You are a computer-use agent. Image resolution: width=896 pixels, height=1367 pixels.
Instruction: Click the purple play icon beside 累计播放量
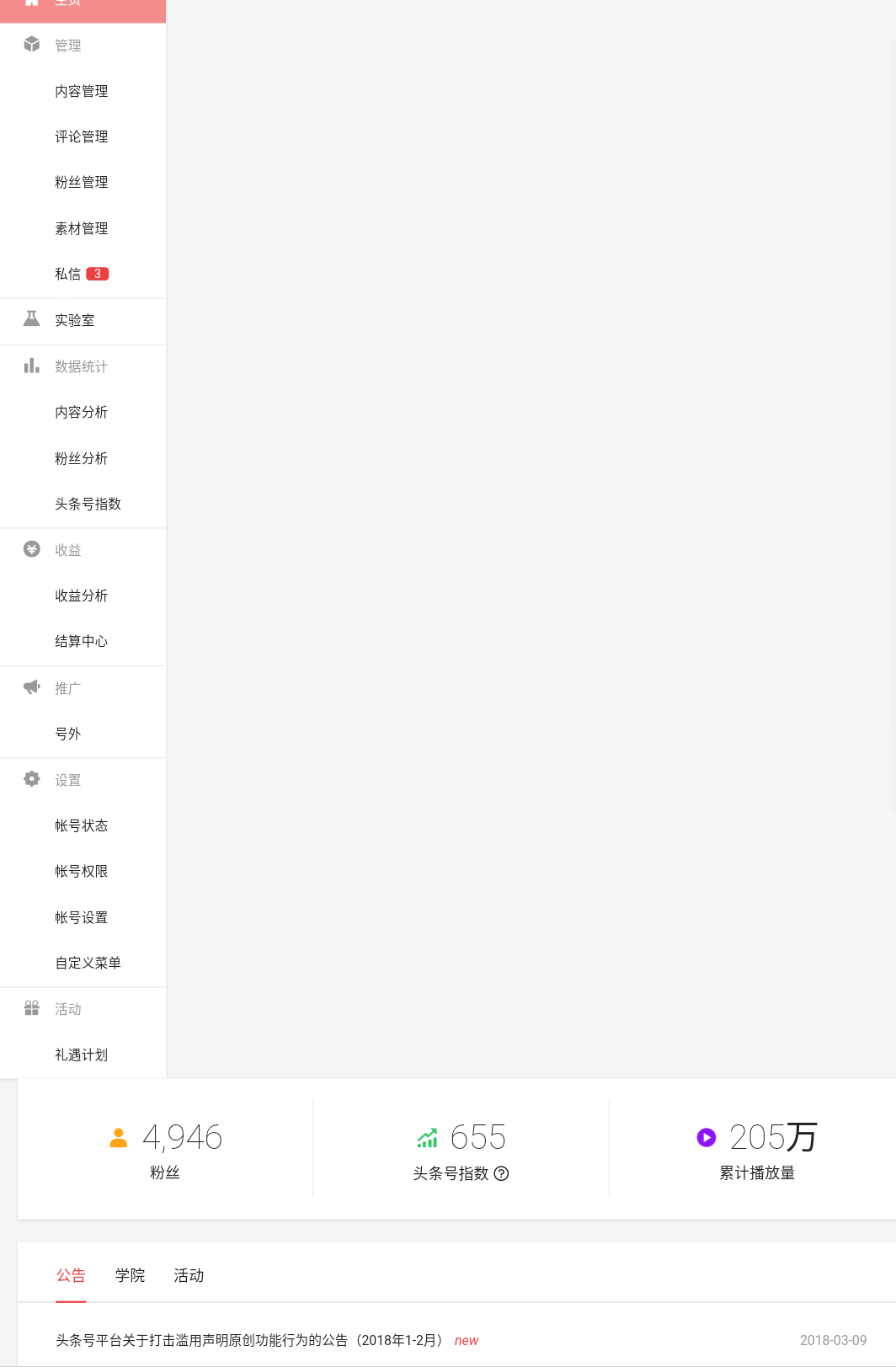tap(706, 1137)
